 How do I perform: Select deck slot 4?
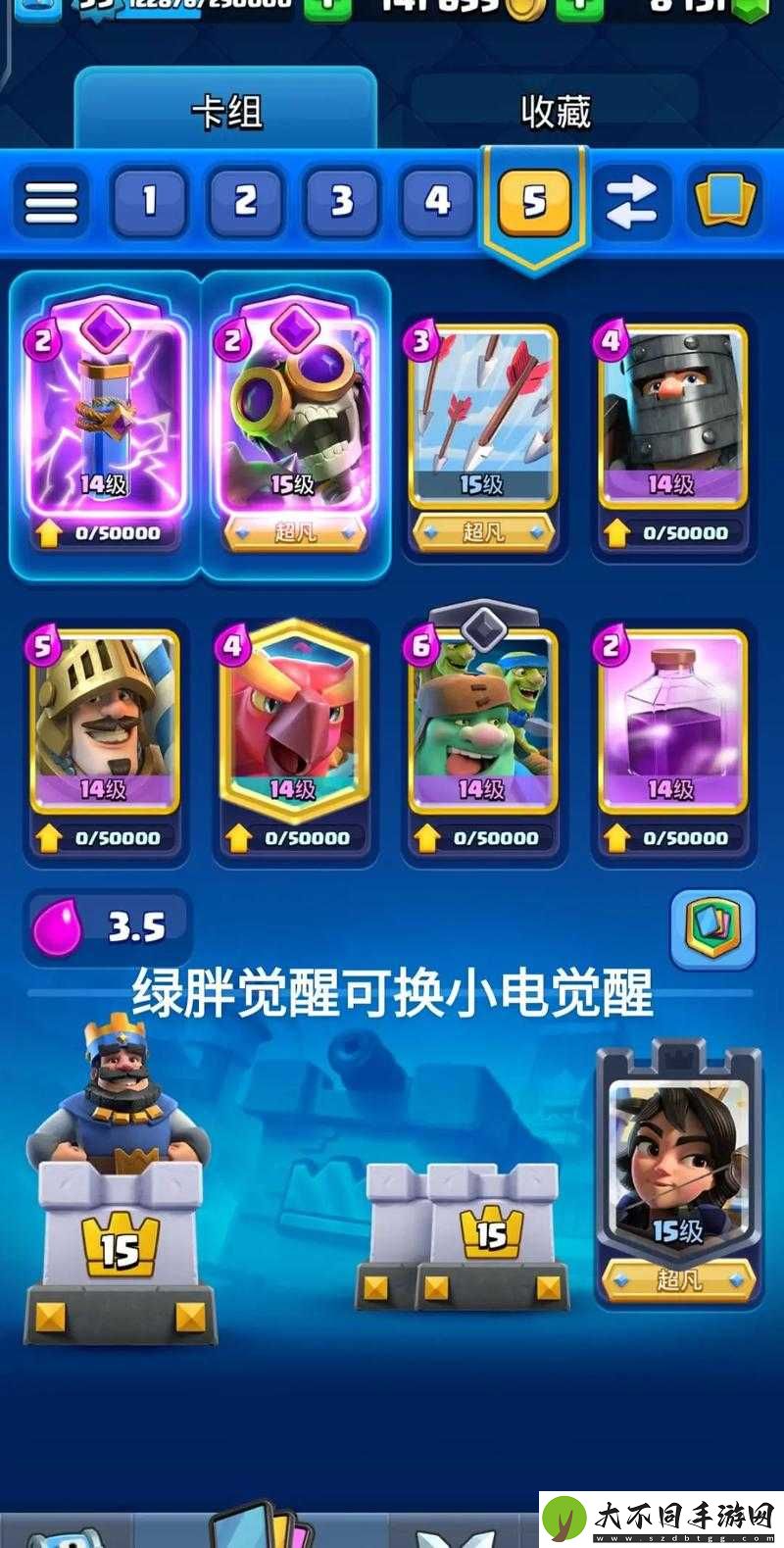pyautogui.click(x=437, y=203)
